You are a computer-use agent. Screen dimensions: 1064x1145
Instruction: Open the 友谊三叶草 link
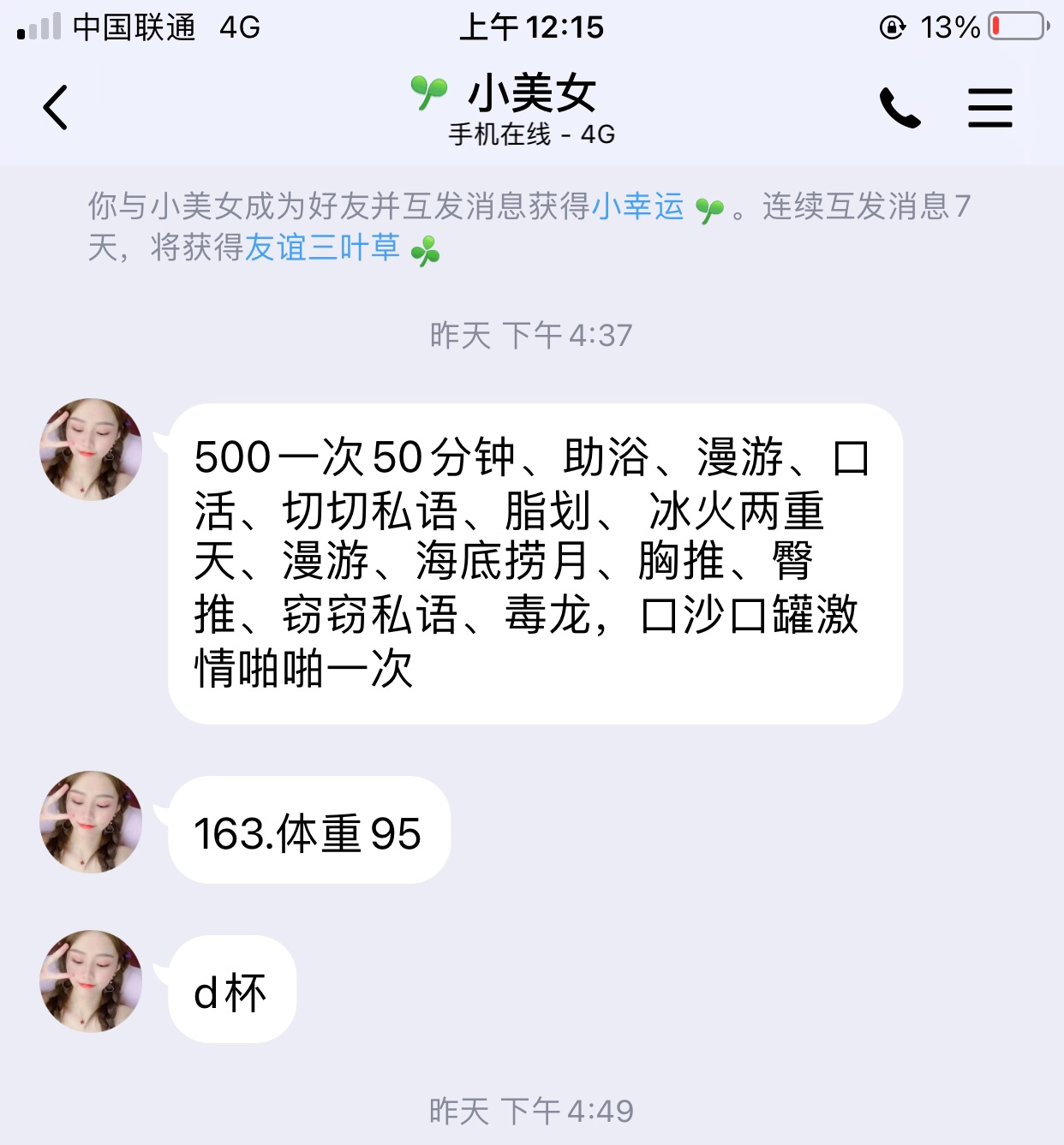tap(324, 247)
